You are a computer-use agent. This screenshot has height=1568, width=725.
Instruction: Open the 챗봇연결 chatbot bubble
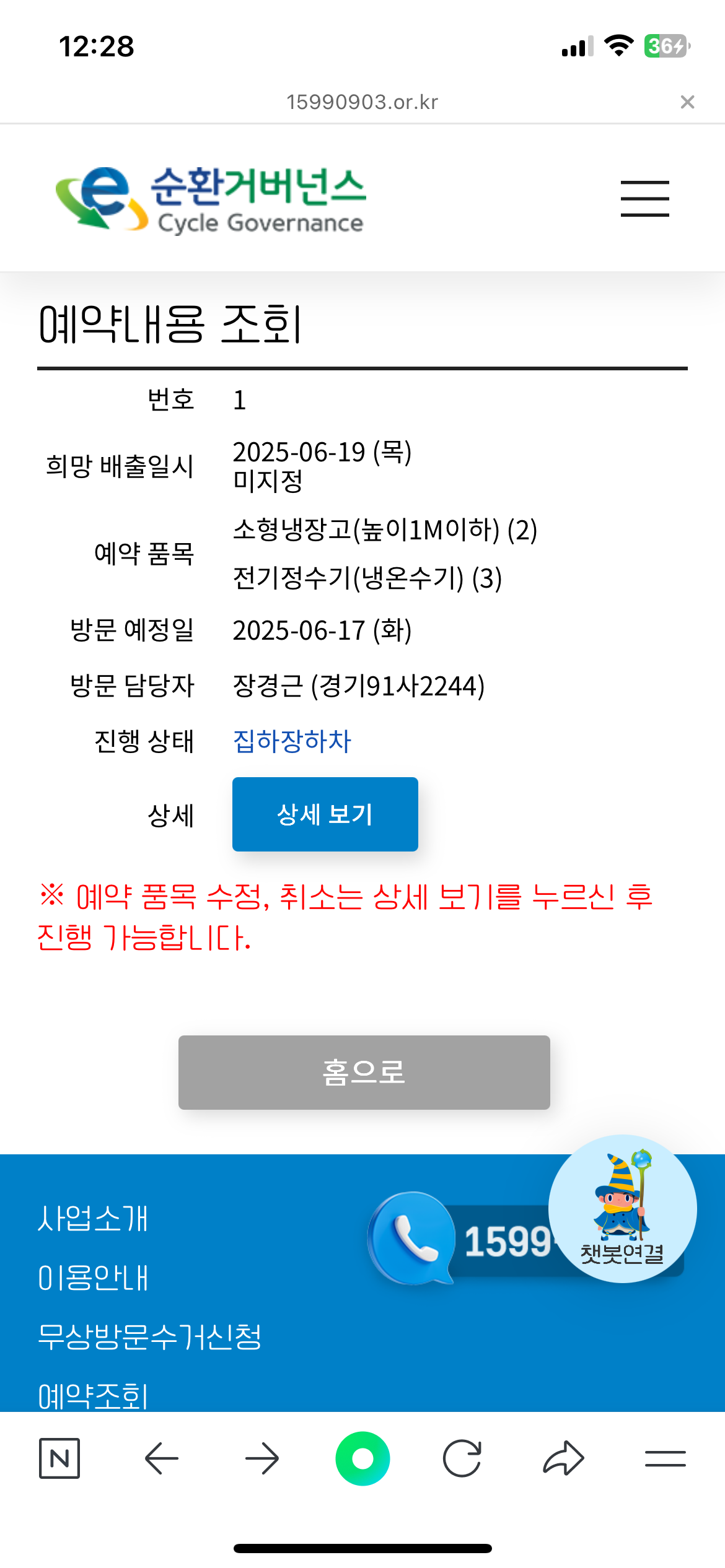point(623,1208)
